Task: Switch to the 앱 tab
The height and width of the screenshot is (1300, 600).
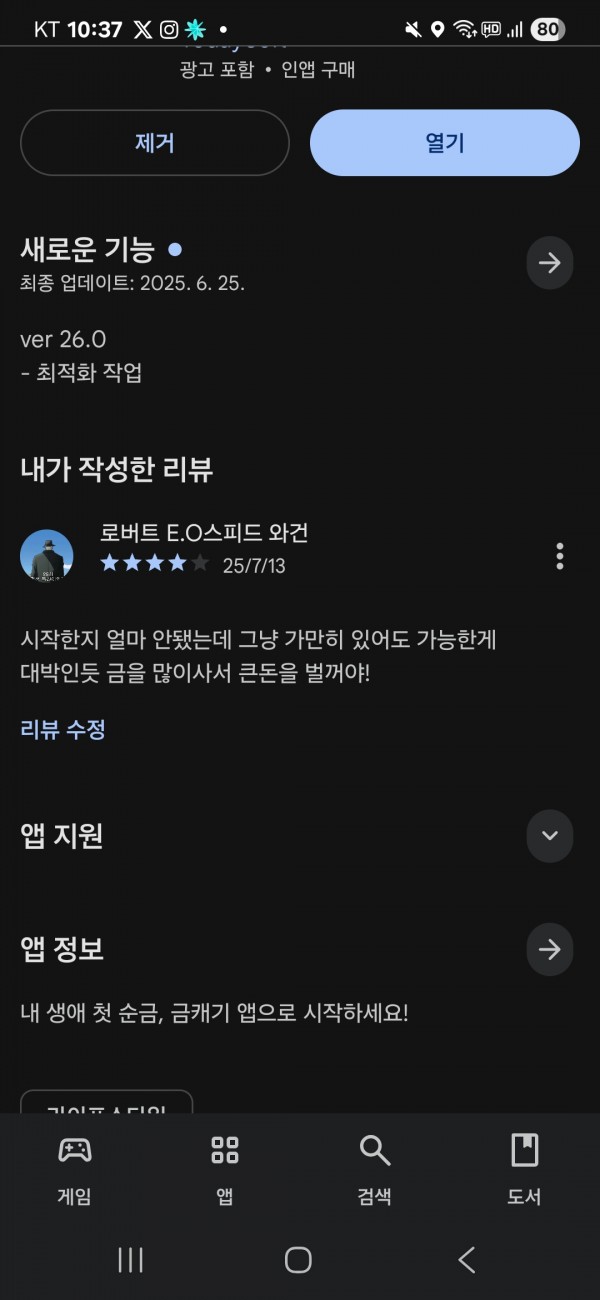Action: pyautogui.click(x=225, y=1168)
